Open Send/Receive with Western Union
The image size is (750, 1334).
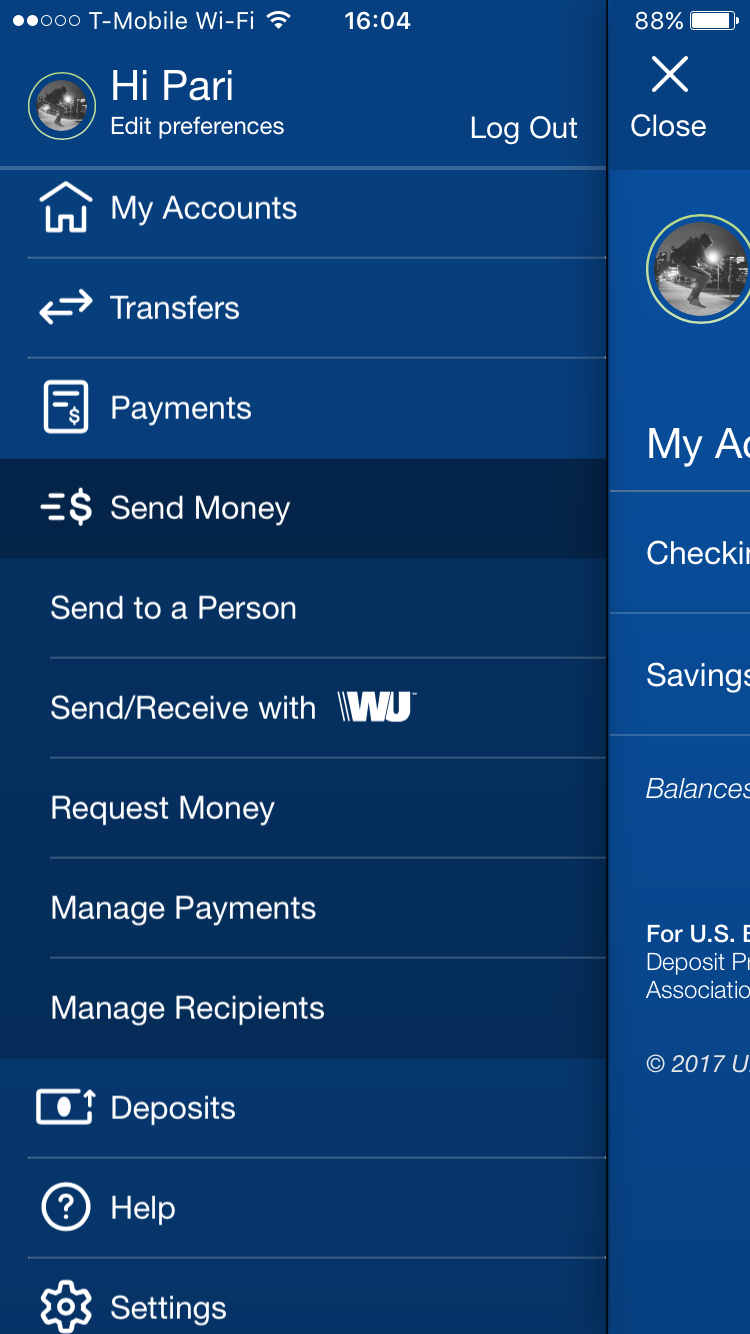point(232,708)
